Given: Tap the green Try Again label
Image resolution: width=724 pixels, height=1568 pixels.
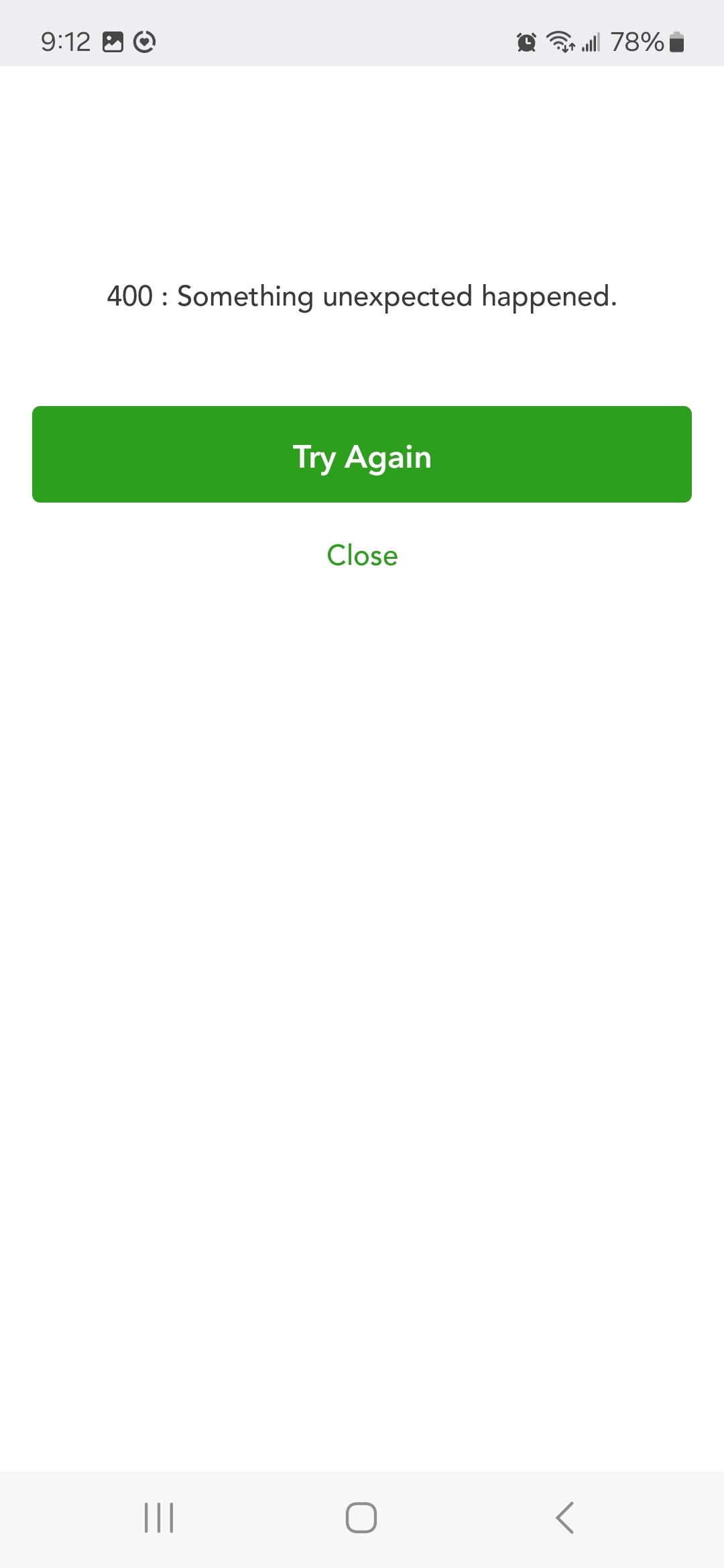Looking at the screenshot, I should coord(361,456).
